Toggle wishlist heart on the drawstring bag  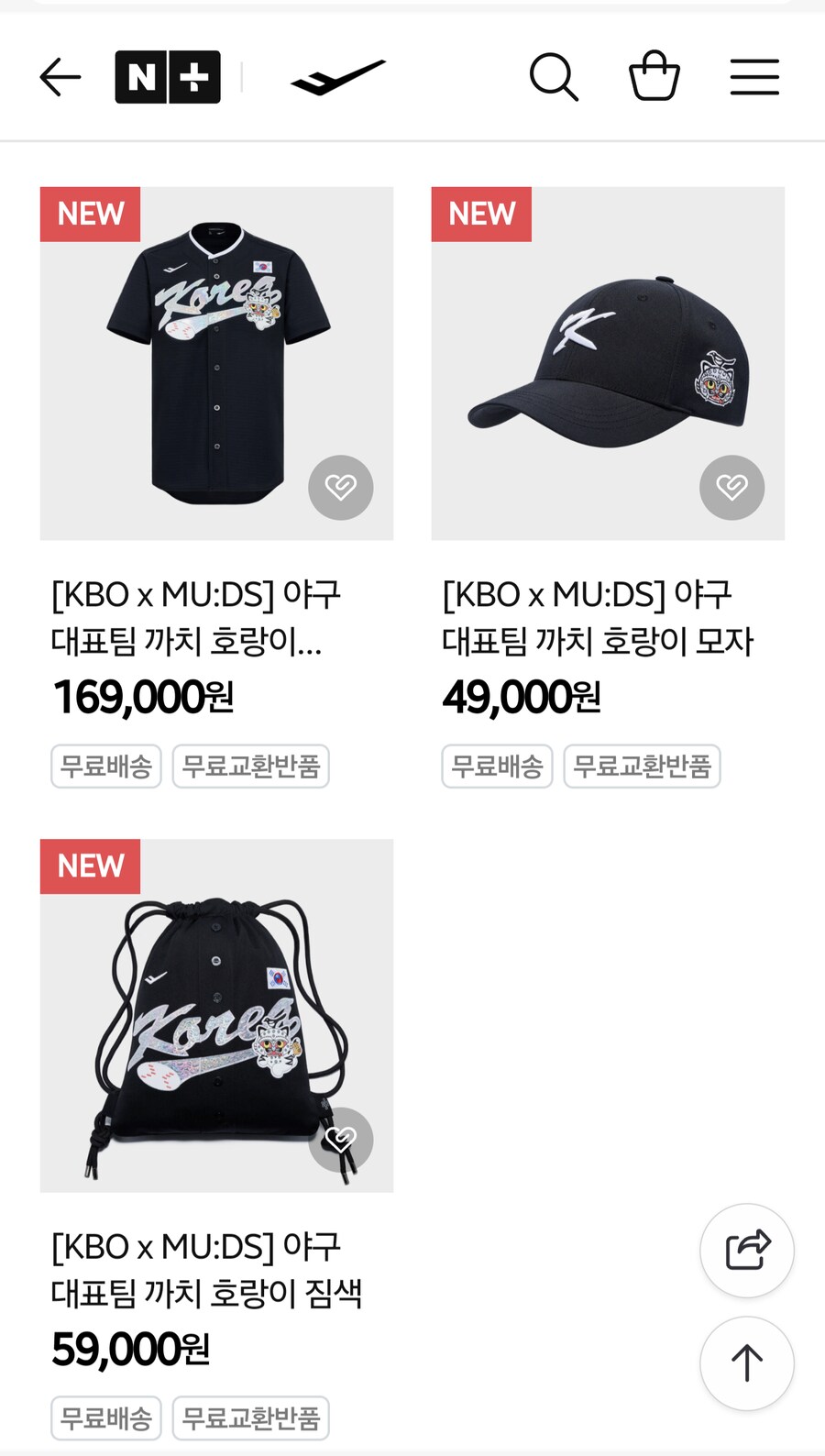pyautogui.click(x=340, y=1139)
